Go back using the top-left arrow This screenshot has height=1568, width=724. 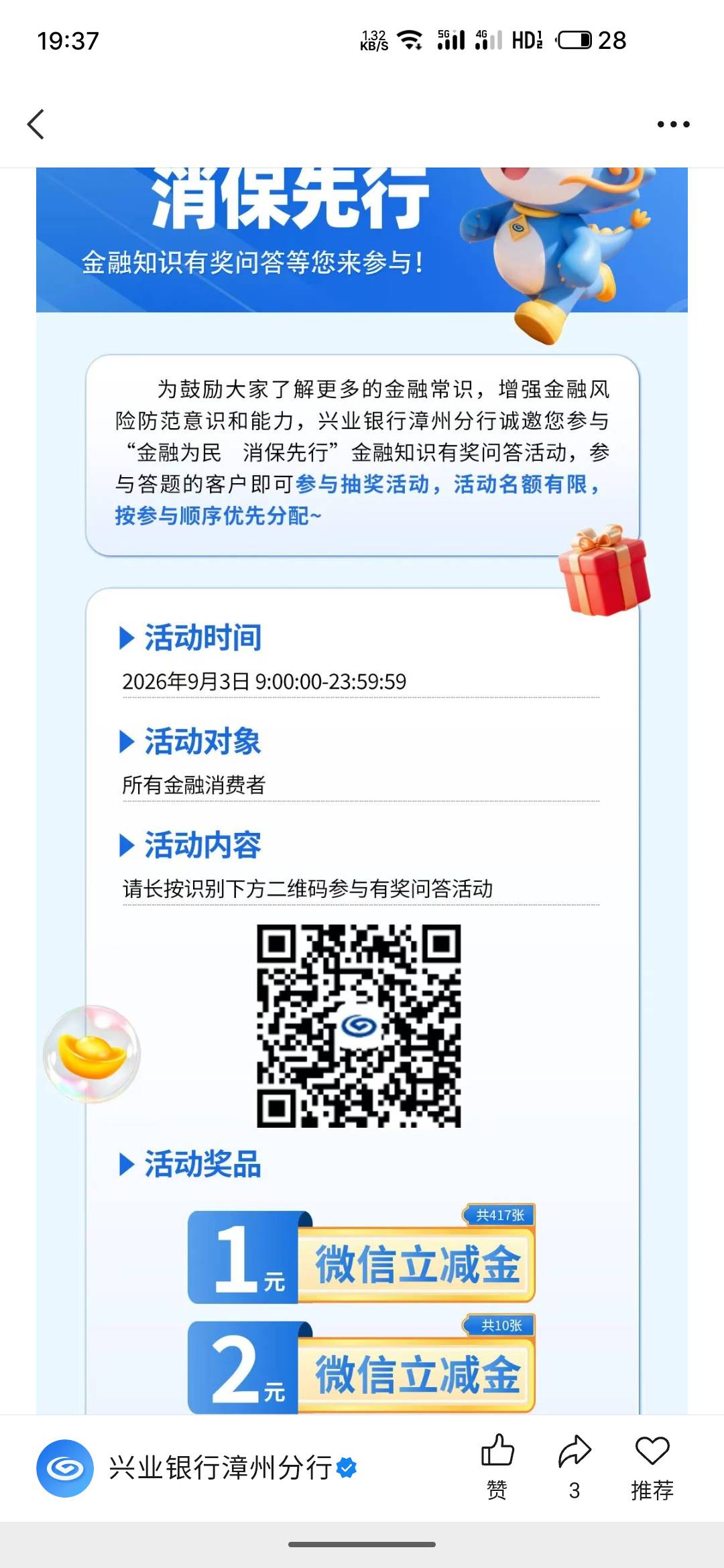click(x=36, y=124)
